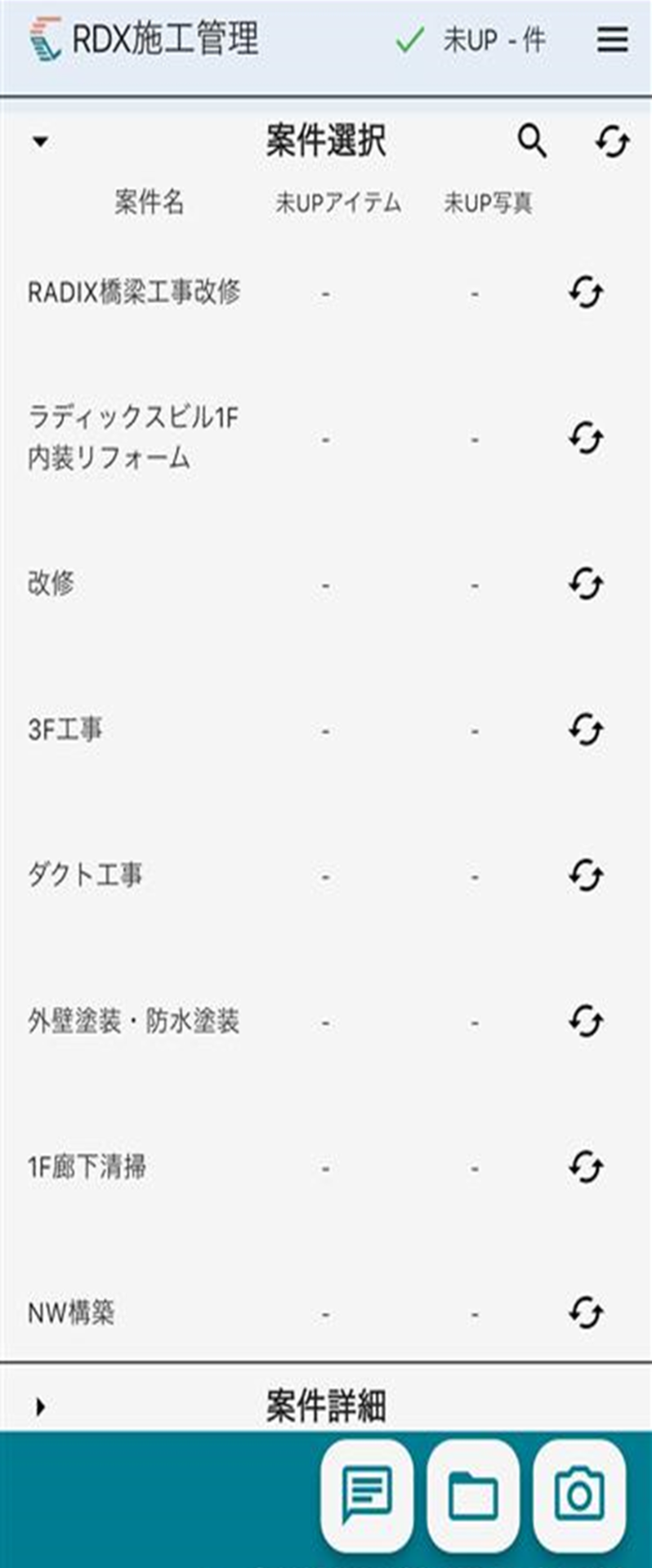The image size is (652, 1568).
Task: Open the hamburger menu
Action: [x=611, y=39]
